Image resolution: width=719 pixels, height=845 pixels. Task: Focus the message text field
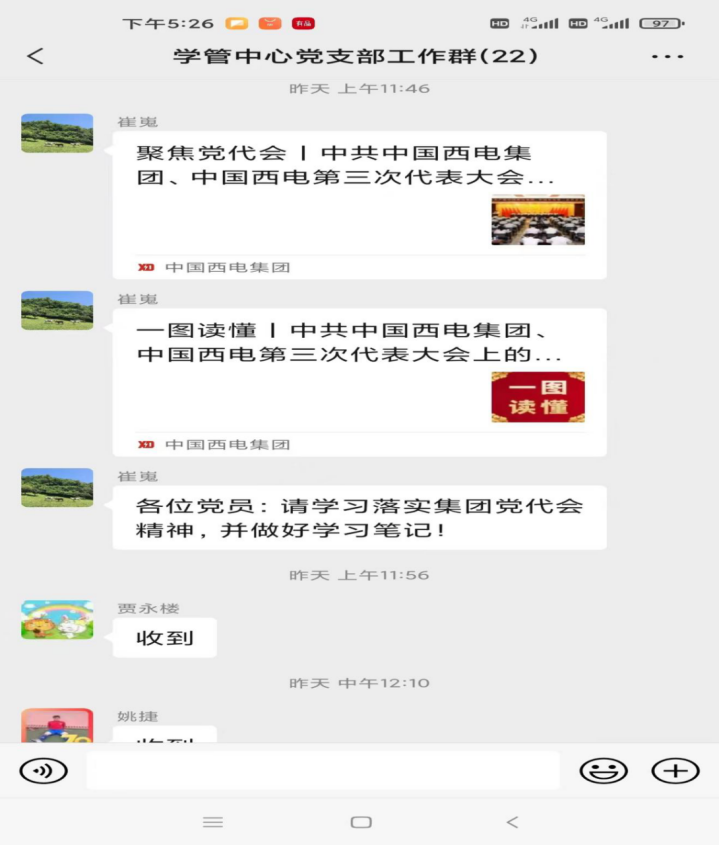click(322, 771)
